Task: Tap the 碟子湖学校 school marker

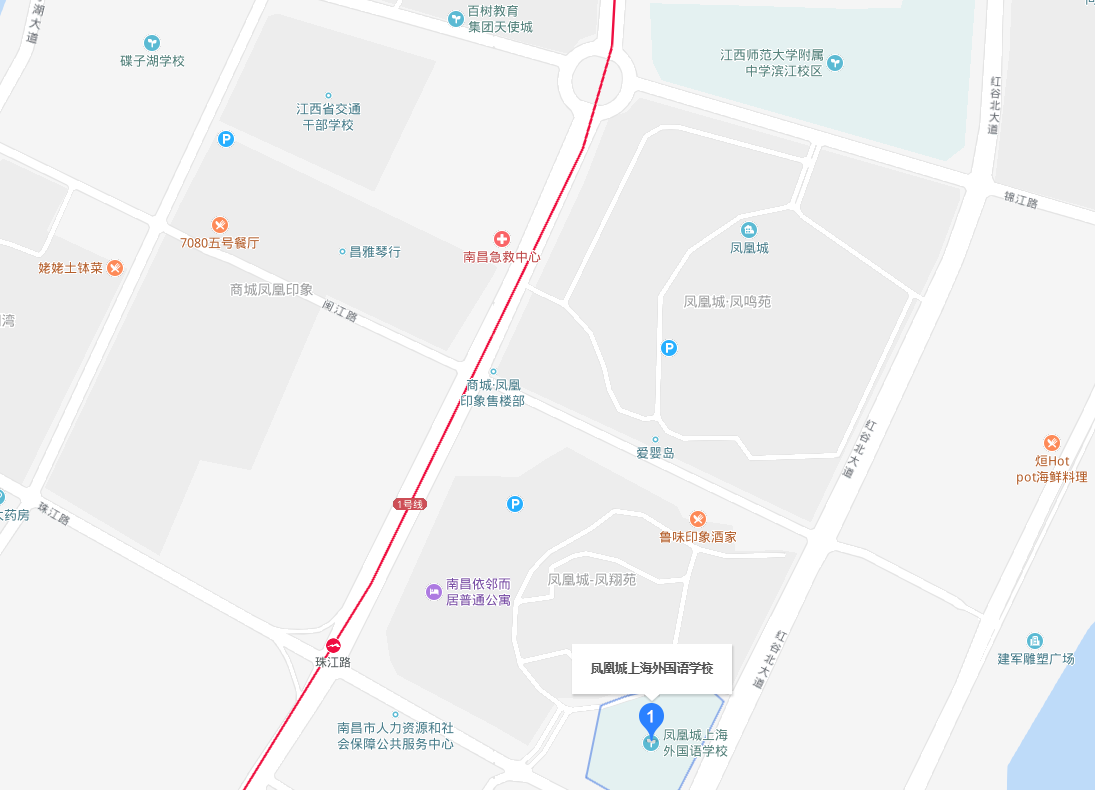Action: pos(152,43)
